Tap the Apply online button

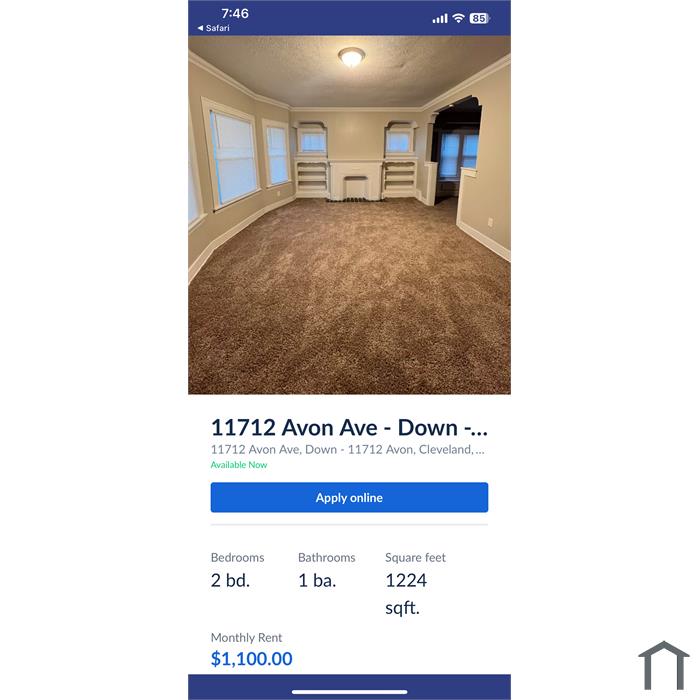pos(349,497)
